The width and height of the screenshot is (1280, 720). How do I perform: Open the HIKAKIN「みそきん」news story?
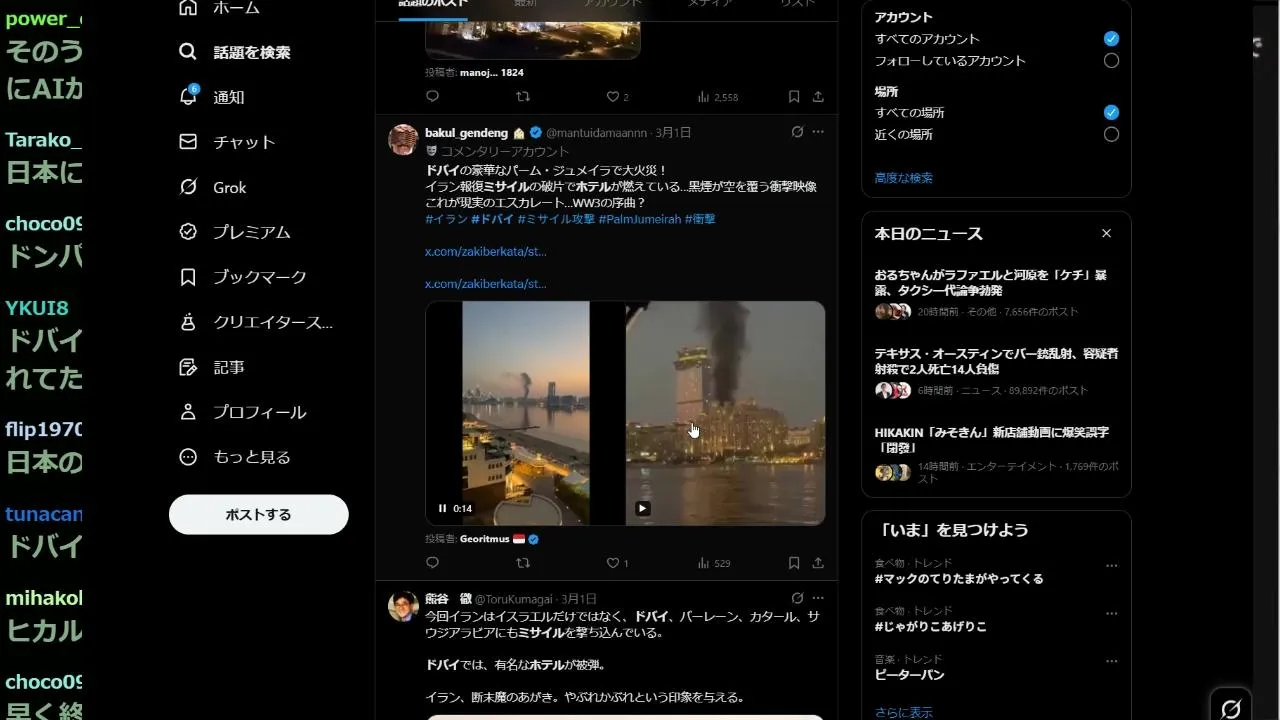pyautogui.click(x=991, y=440)
